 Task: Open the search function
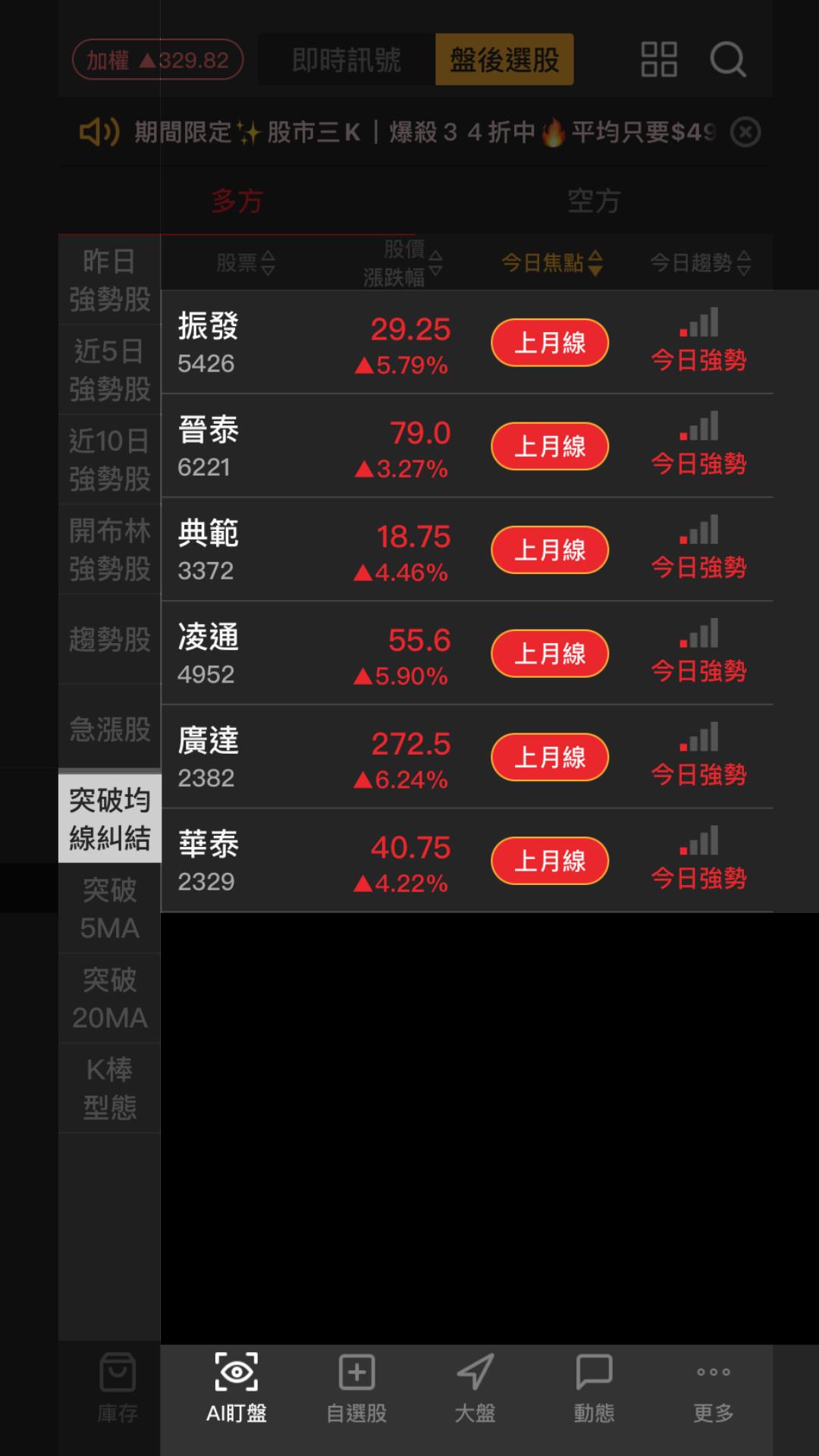tap(728, 61)
